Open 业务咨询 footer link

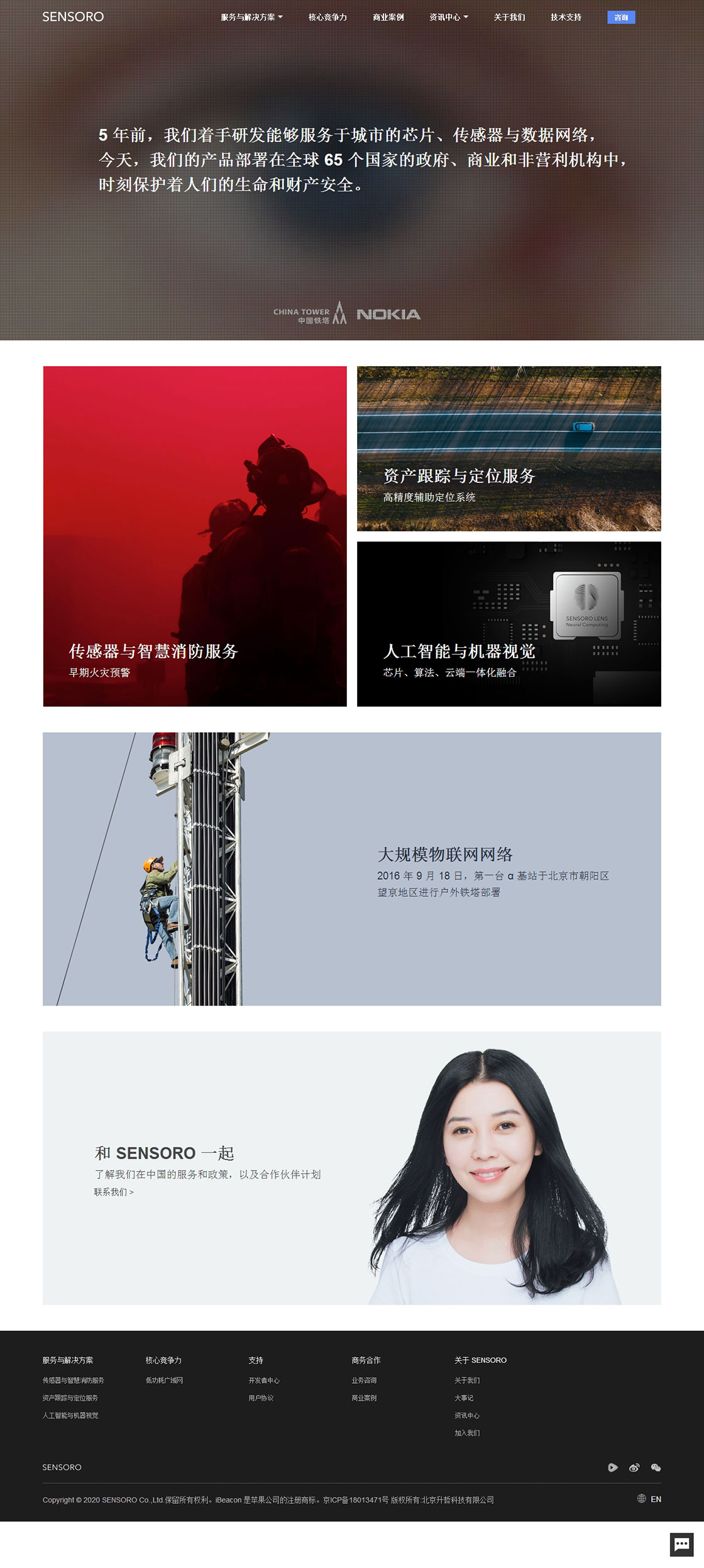[364, 1379]
